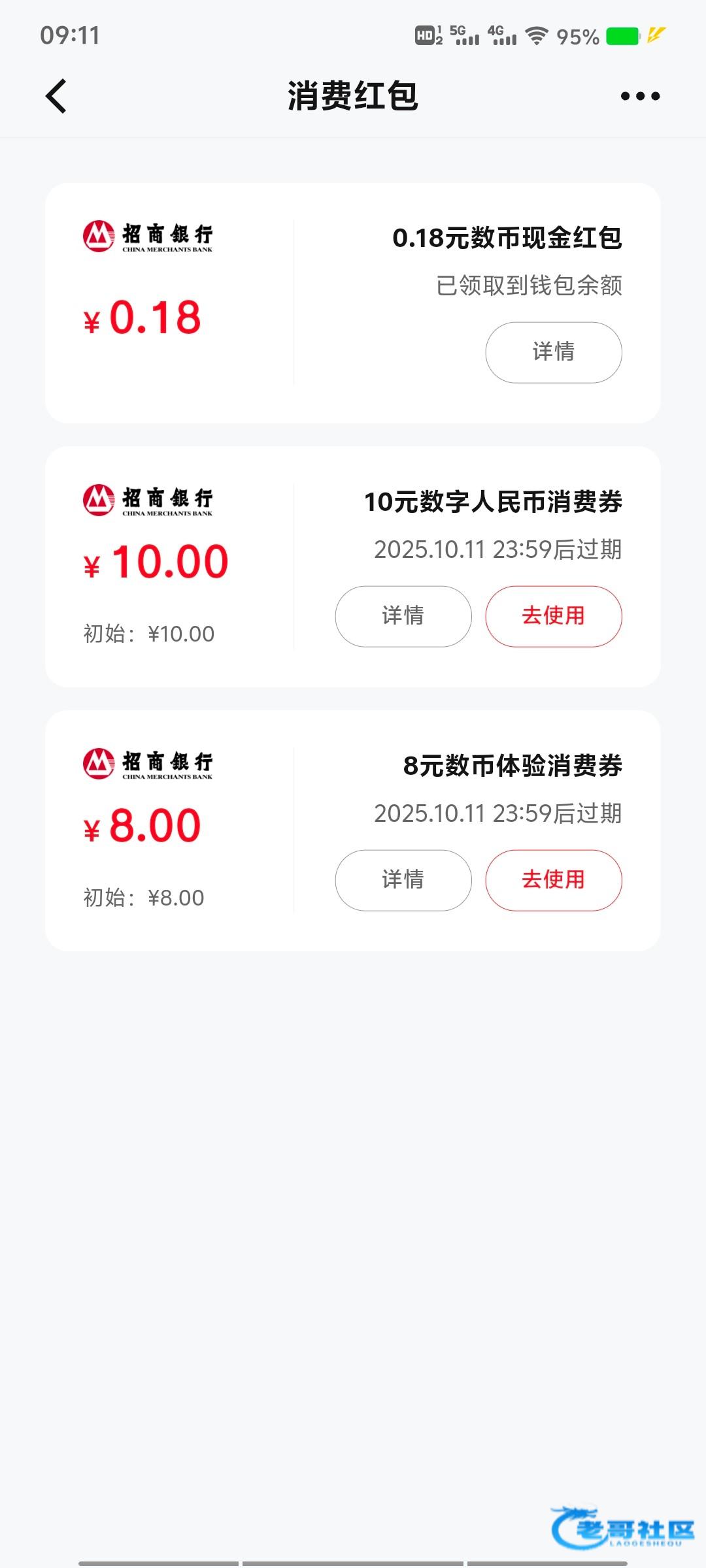Open the three-dot overflow menu

point(640,96)
